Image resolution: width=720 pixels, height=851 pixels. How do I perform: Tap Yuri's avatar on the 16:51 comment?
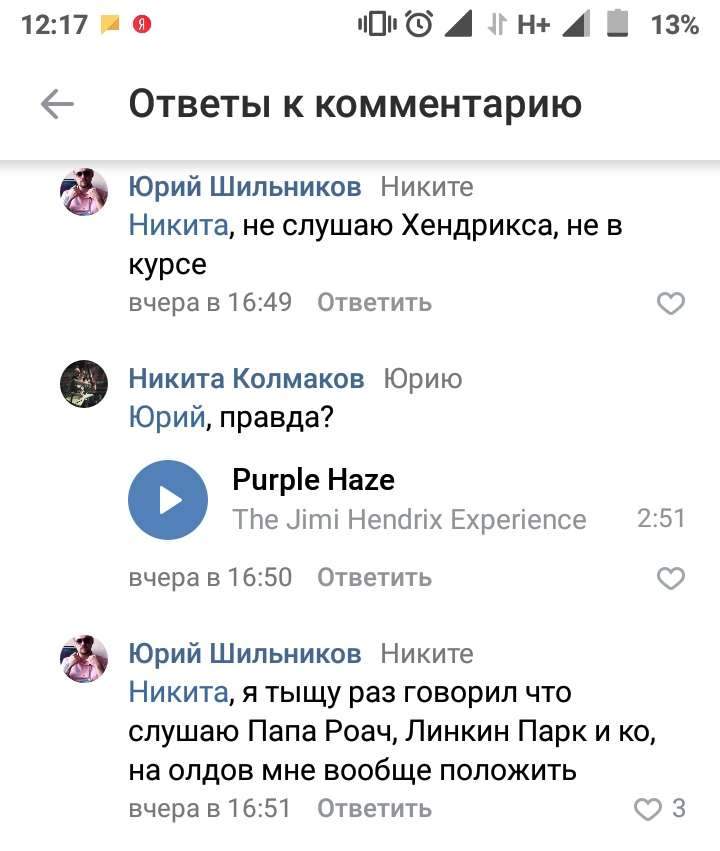(x=84, y=659)
